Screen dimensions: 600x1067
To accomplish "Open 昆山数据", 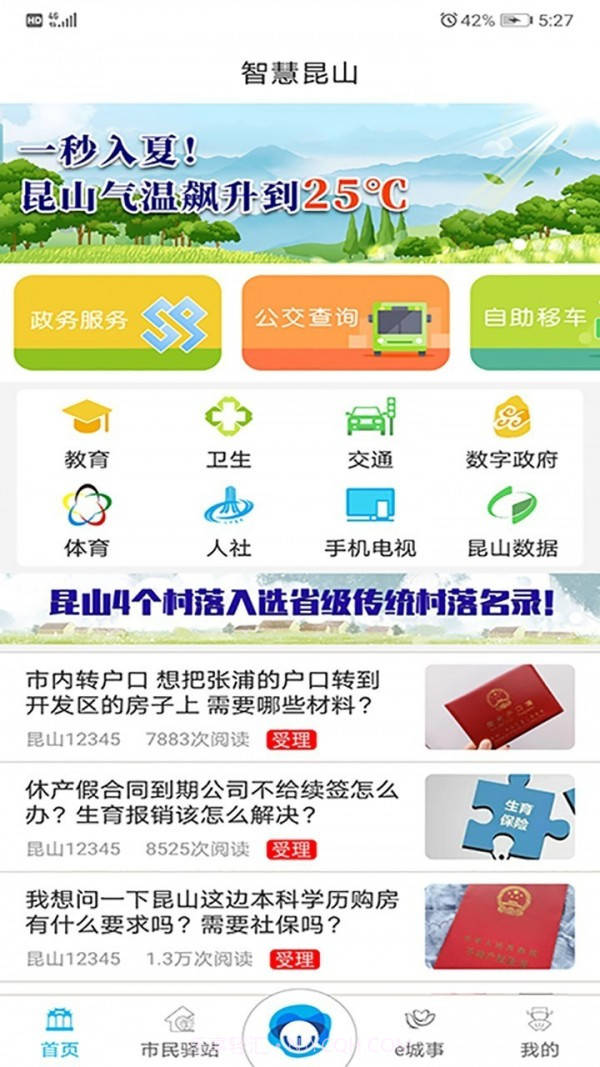I will 511,522.
